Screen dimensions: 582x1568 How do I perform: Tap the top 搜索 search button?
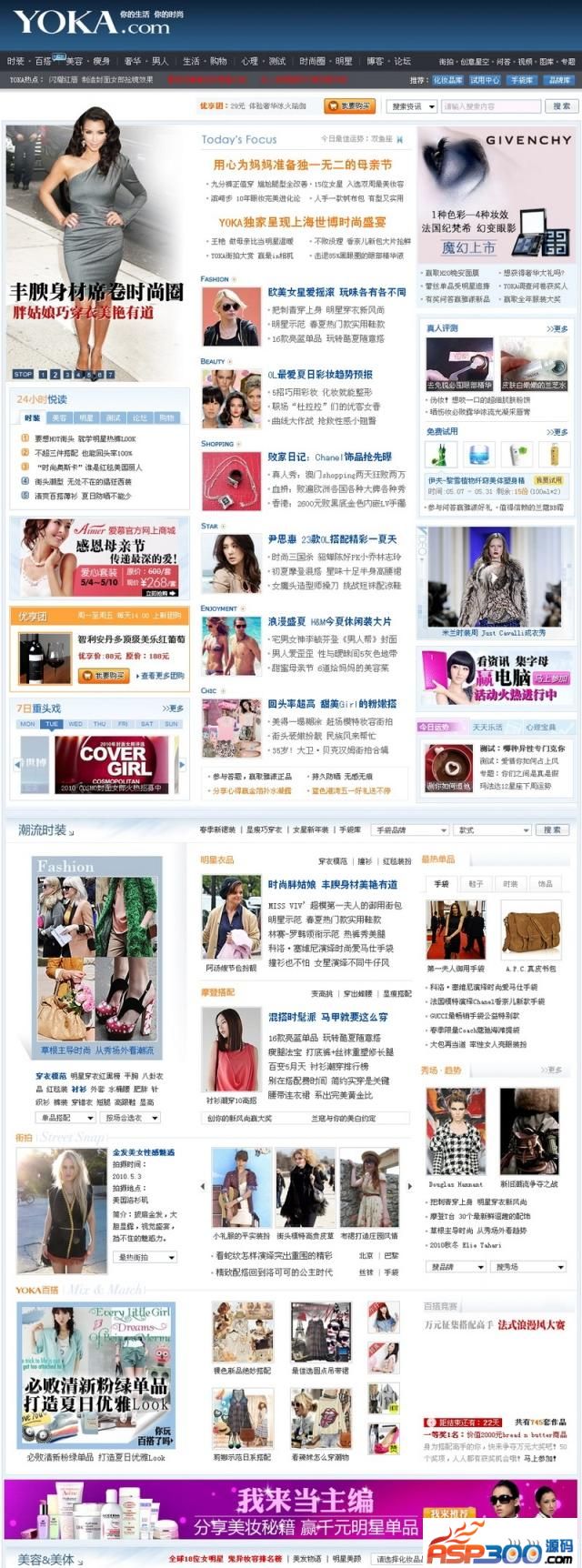561,106
